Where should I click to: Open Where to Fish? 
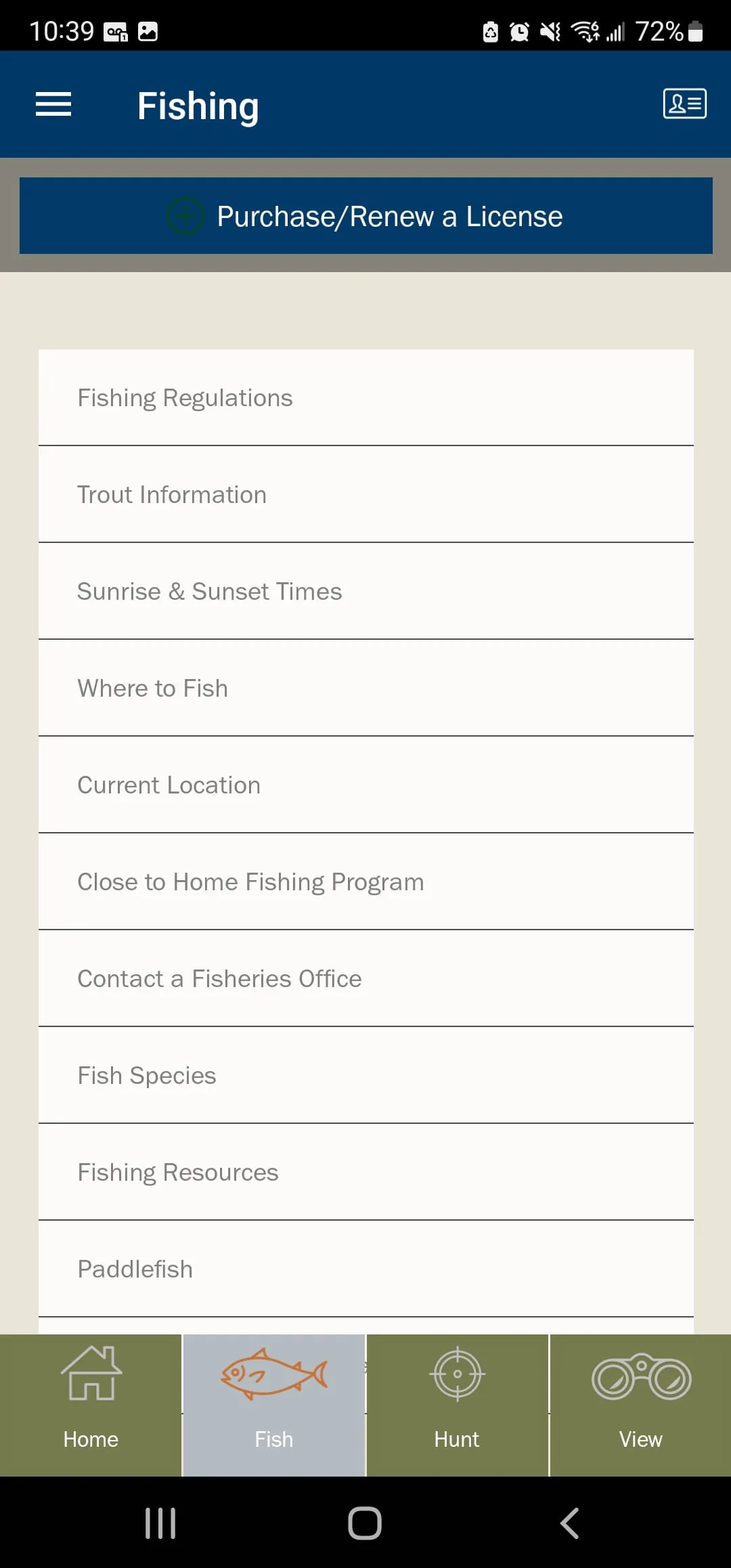tap(365, 689)
